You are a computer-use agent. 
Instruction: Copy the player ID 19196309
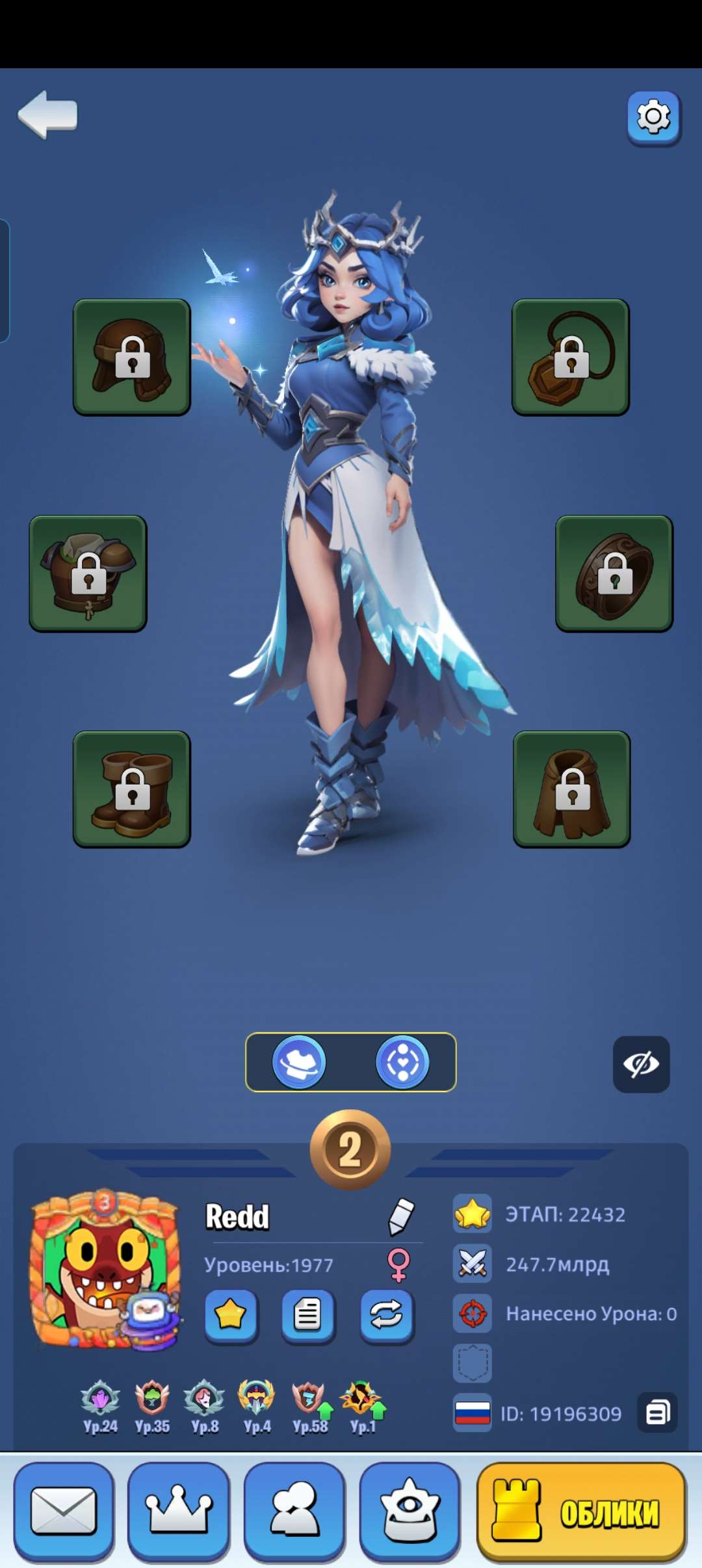pyautogui.click(x=657, y=1413)
